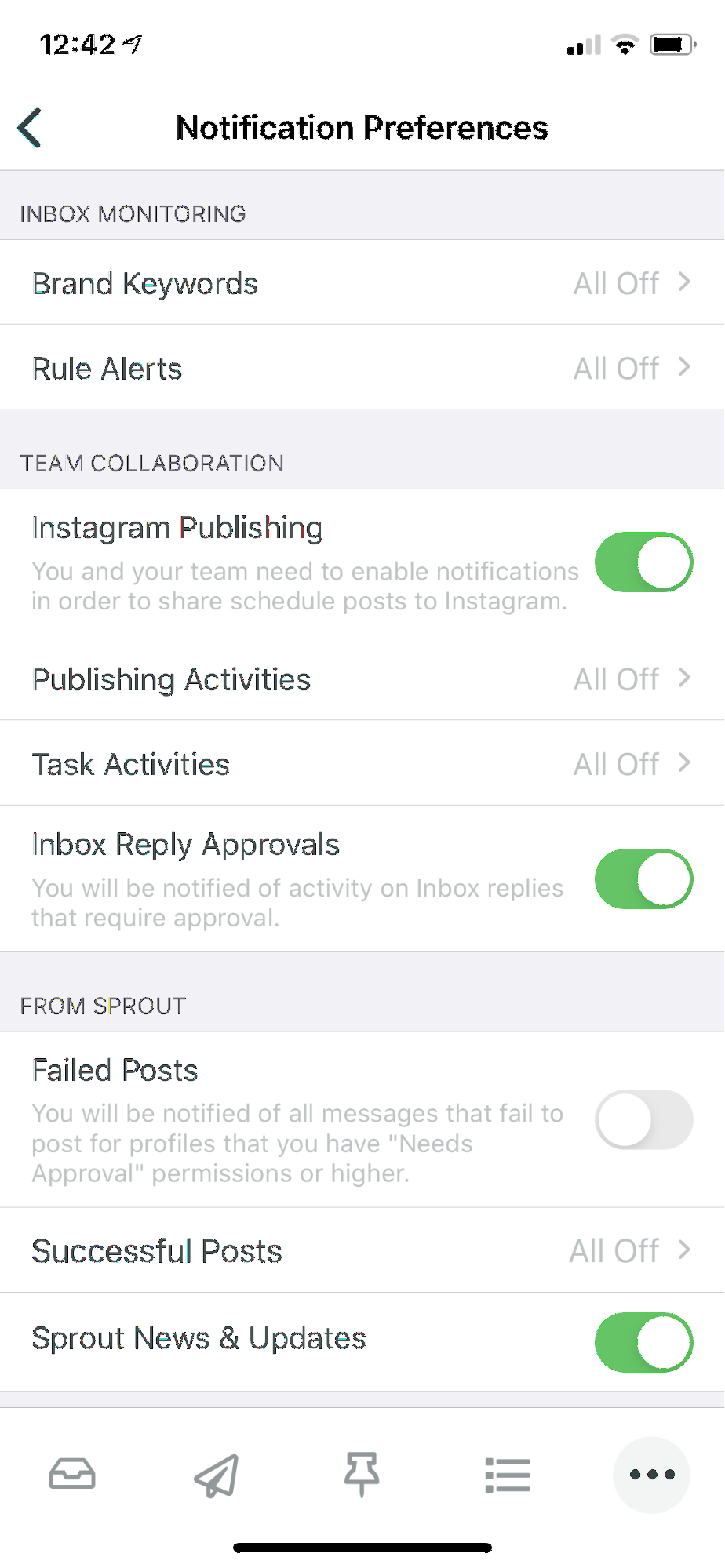Screen dimensions: 725x1568
Task: Expand the Successful Posts chevron
Action: pyautogui.click(x=683, y=1250)
